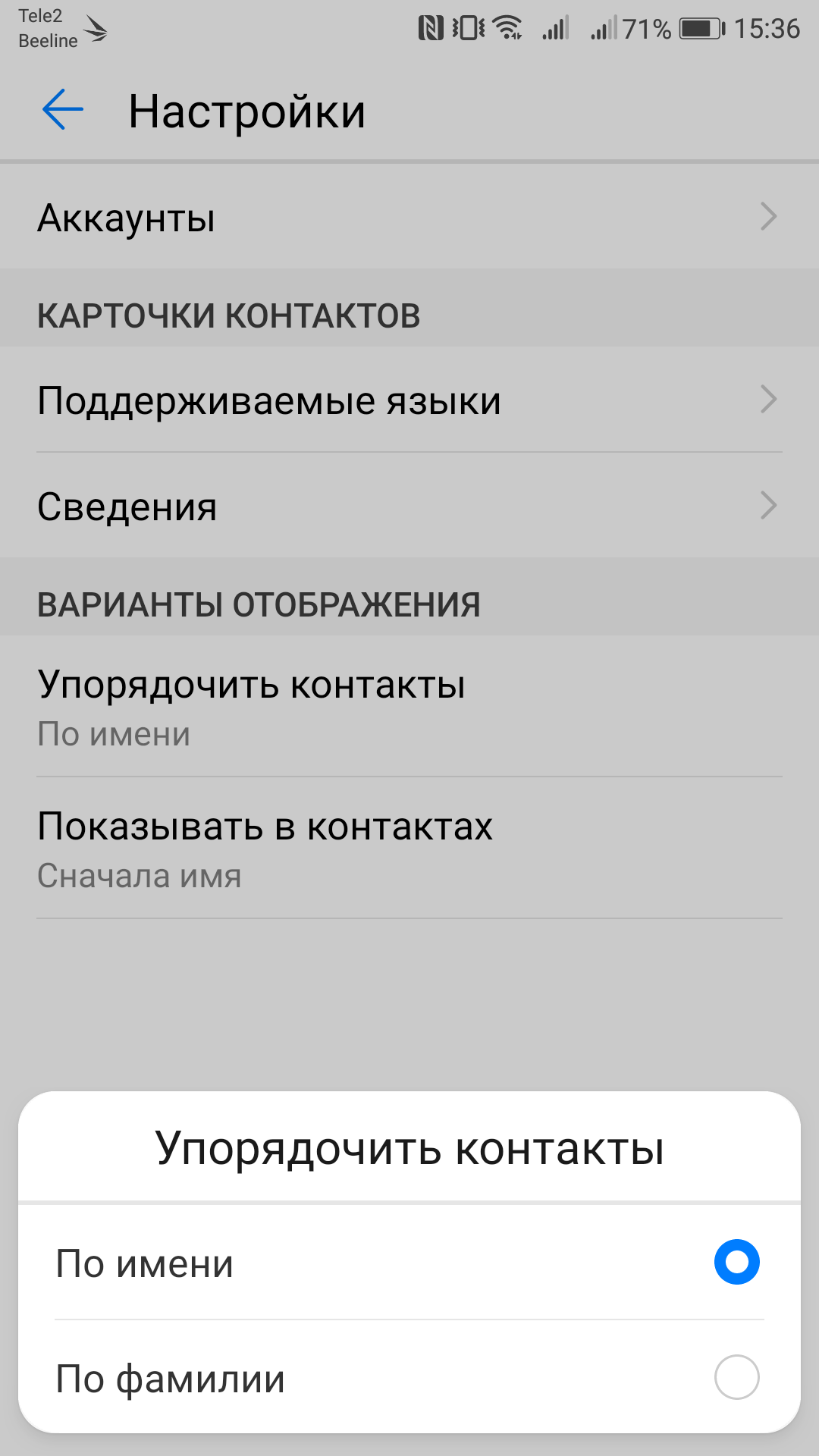
Task: Open «Показывать в контактах» setting
Action: click(x=409, y=849)
